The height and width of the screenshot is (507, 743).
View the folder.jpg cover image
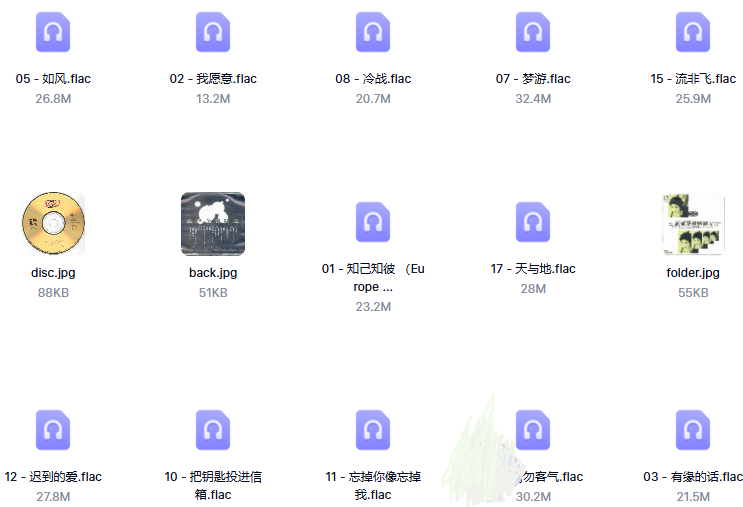coord(693,224)
